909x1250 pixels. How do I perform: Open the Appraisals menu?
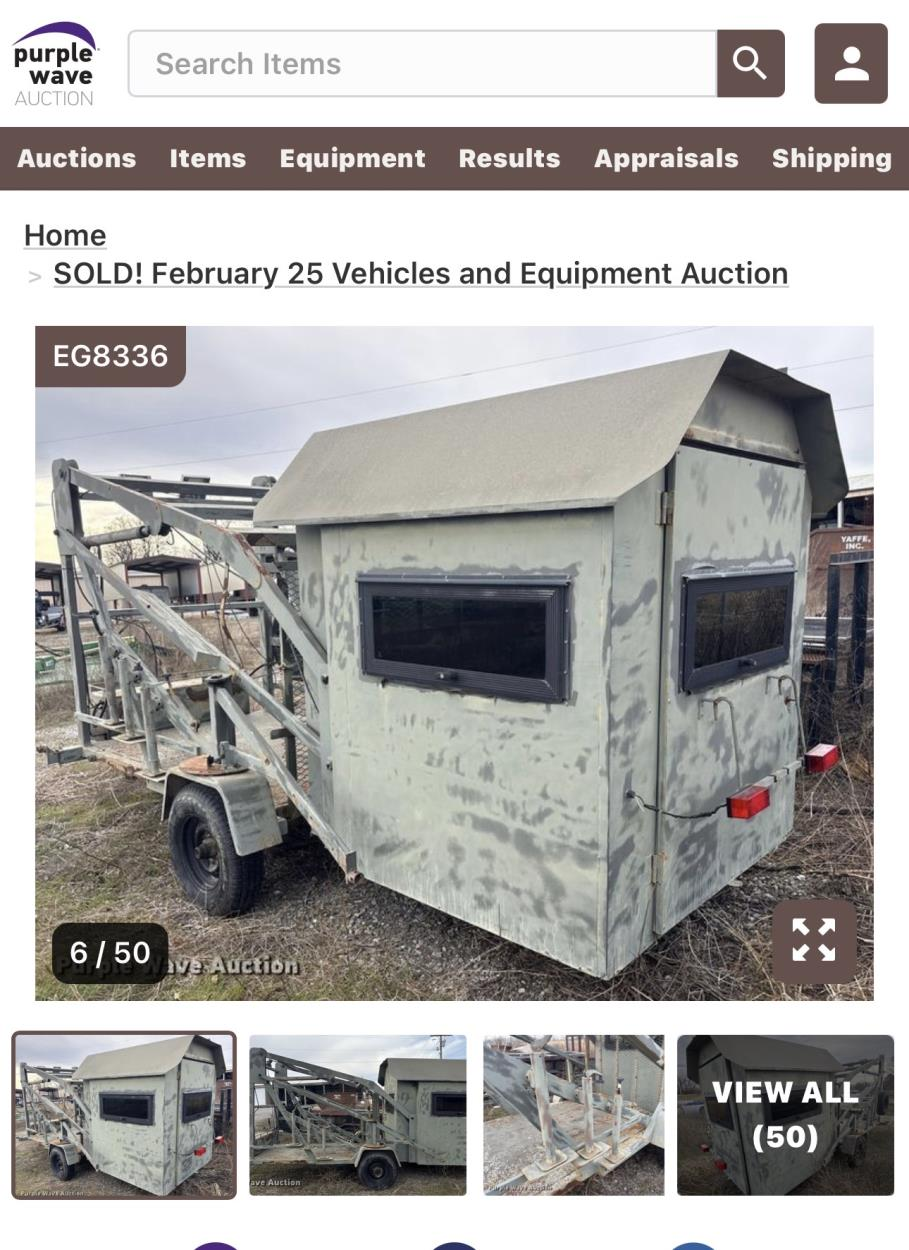666,159
